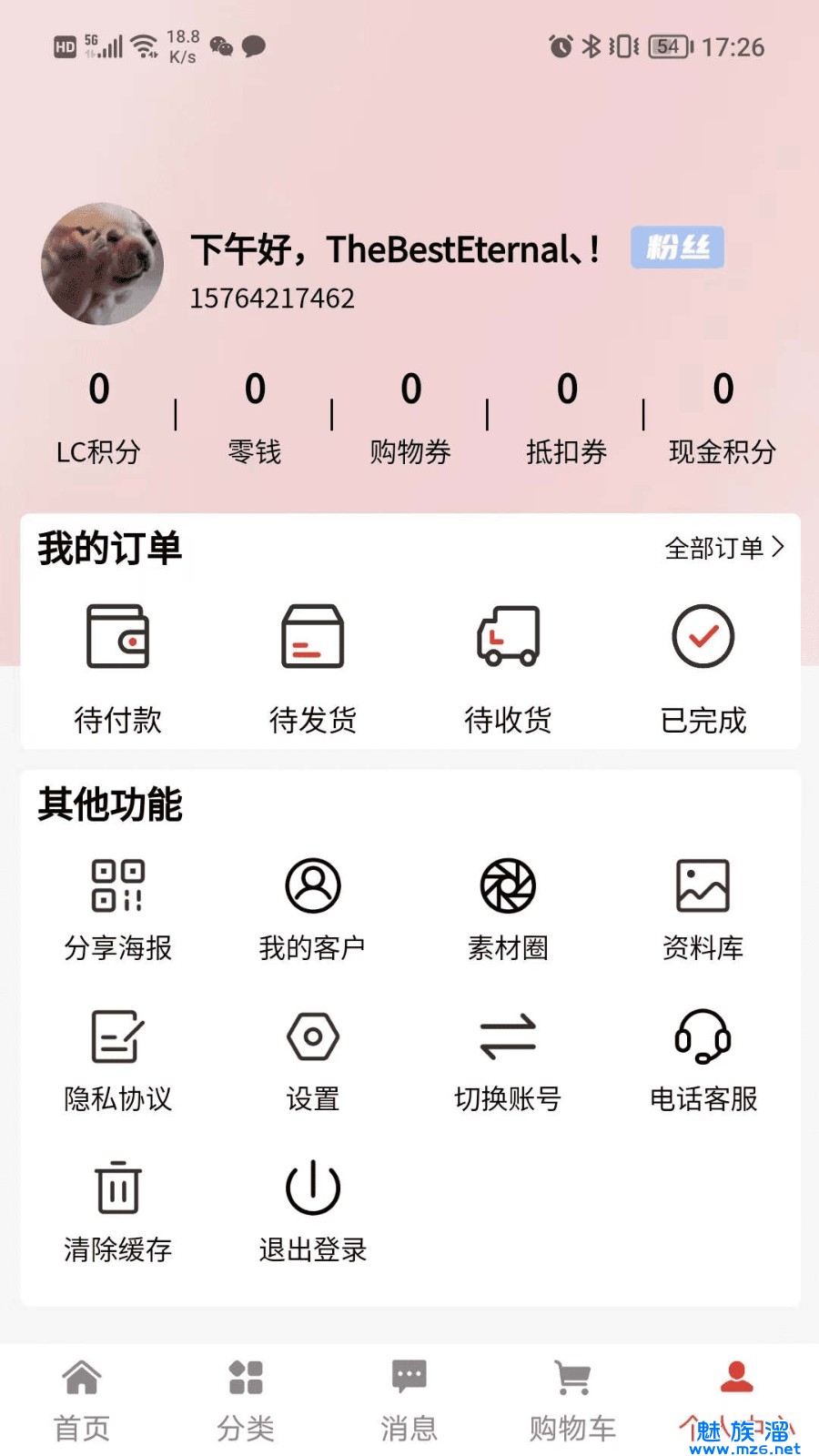Tap the profile avatar picture
Screen dimensions: 819x1456
pyautogui.click(x=103, y=264)
